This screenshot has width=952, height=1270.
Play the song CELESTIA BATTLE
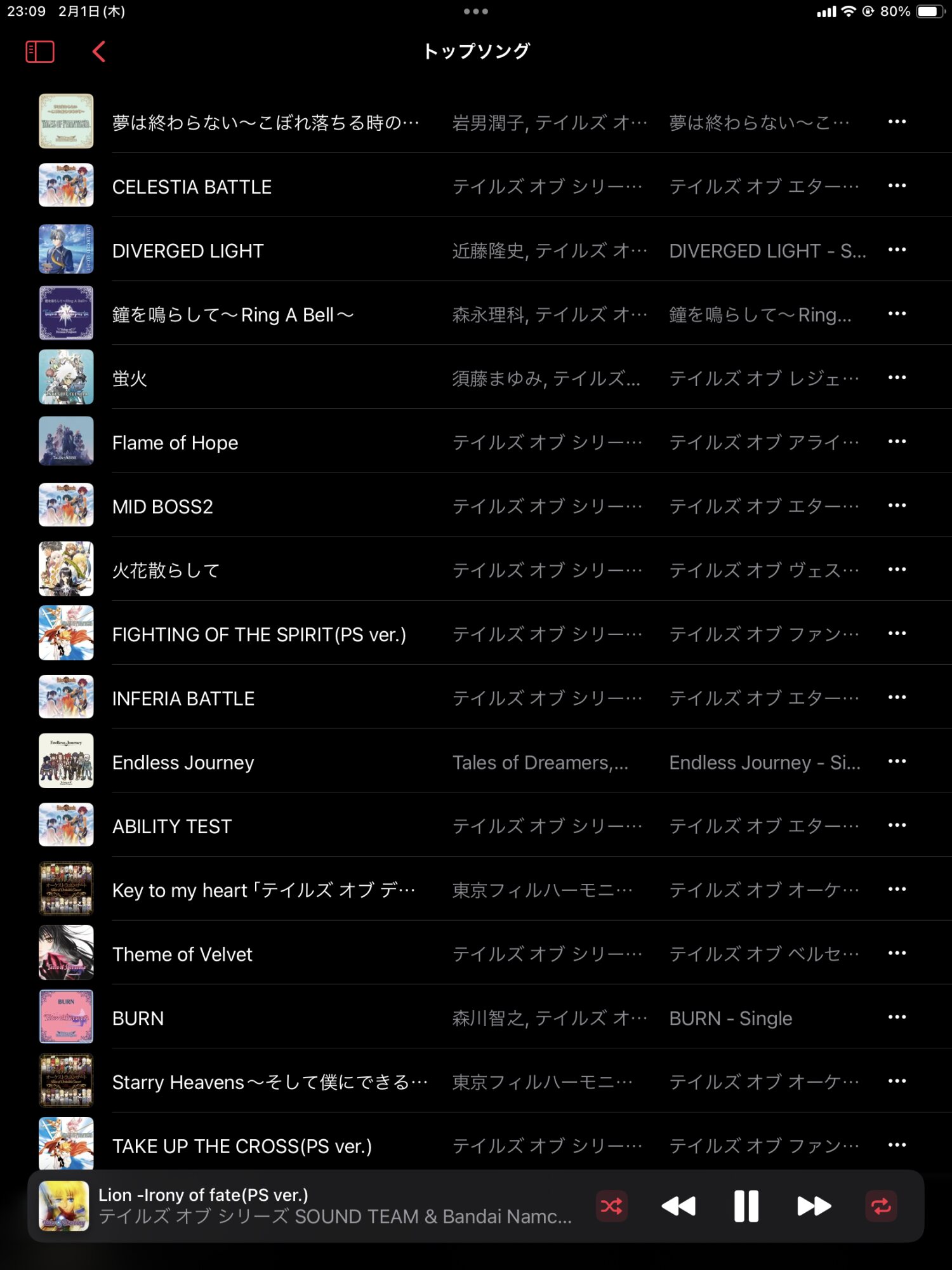192,187
